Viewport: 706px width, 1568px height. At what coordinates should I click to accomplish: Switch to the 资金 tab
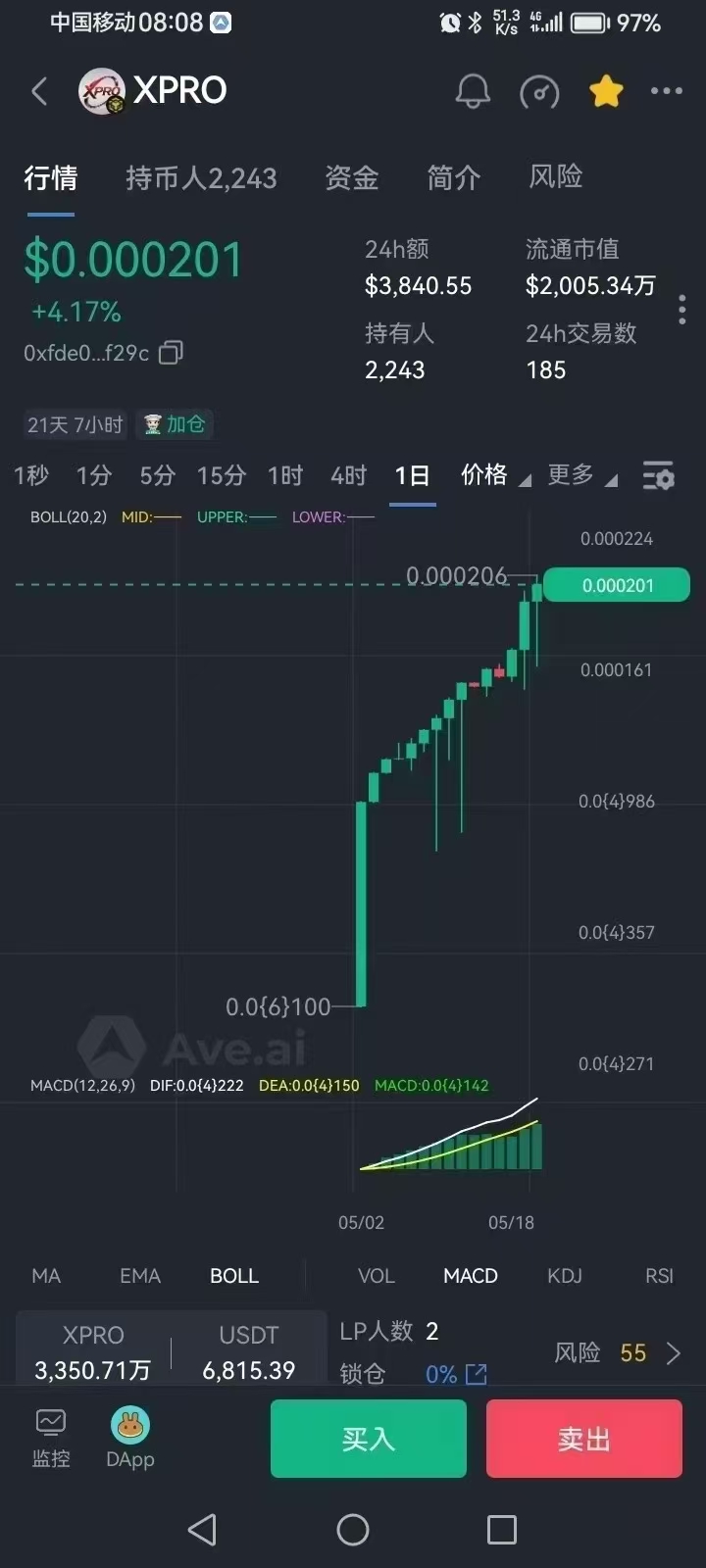coord(352,177)
